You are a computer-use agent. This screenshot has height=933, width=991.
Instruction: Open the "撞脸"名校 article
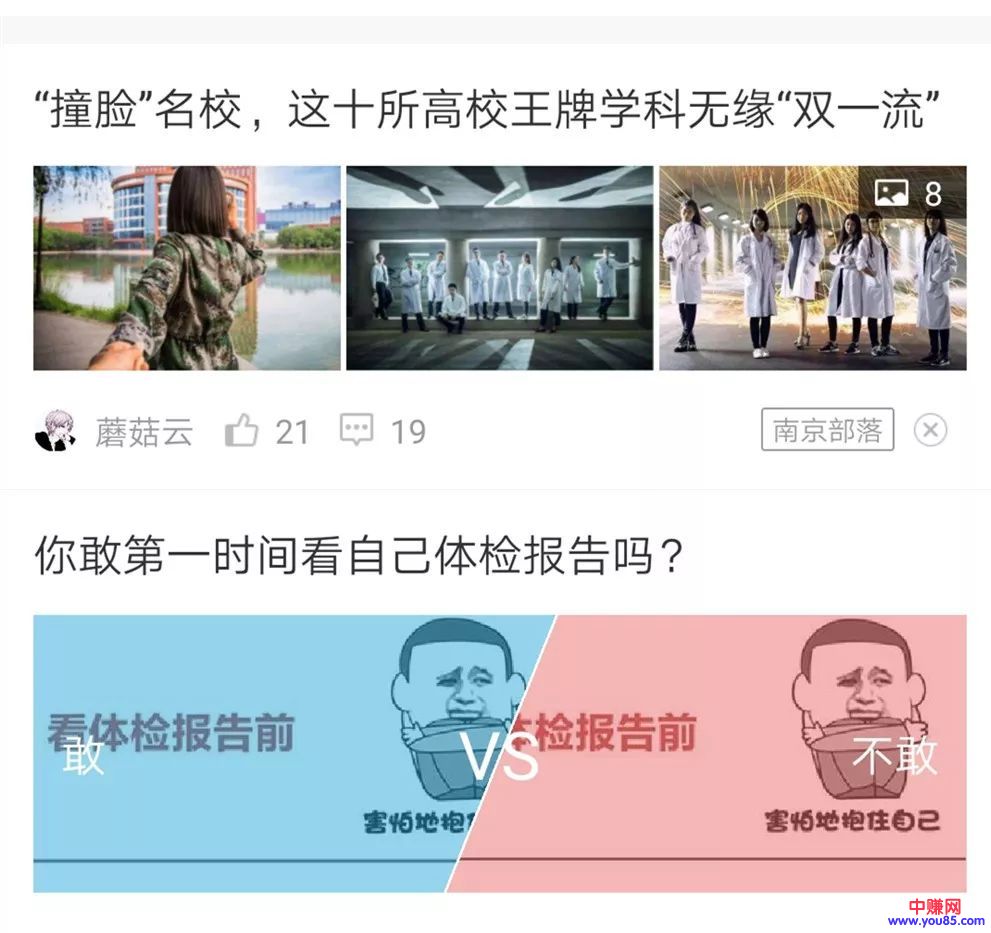pos(493,112)
